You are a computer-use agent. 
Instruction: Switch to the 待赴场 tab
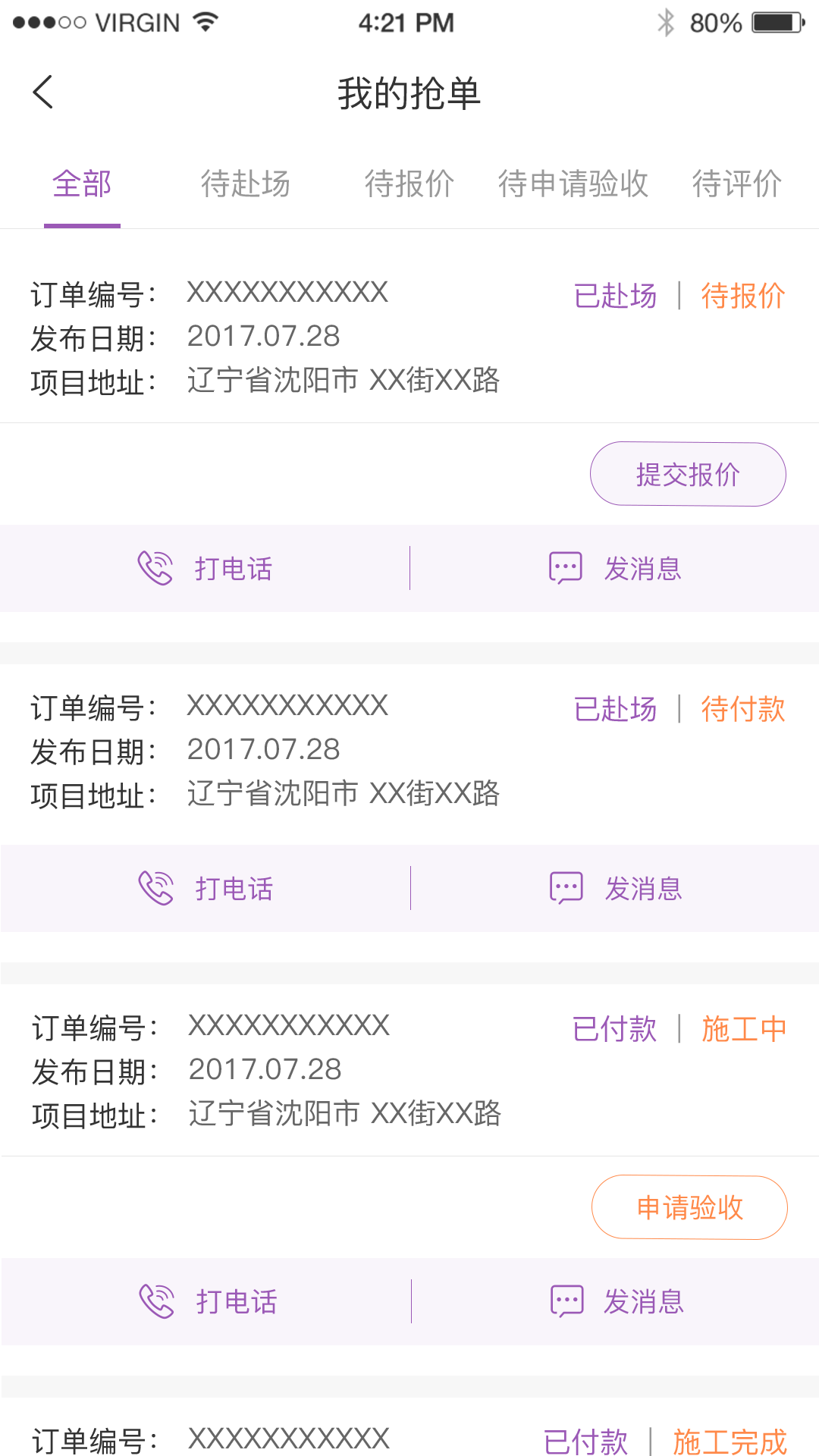pos(245,184)
